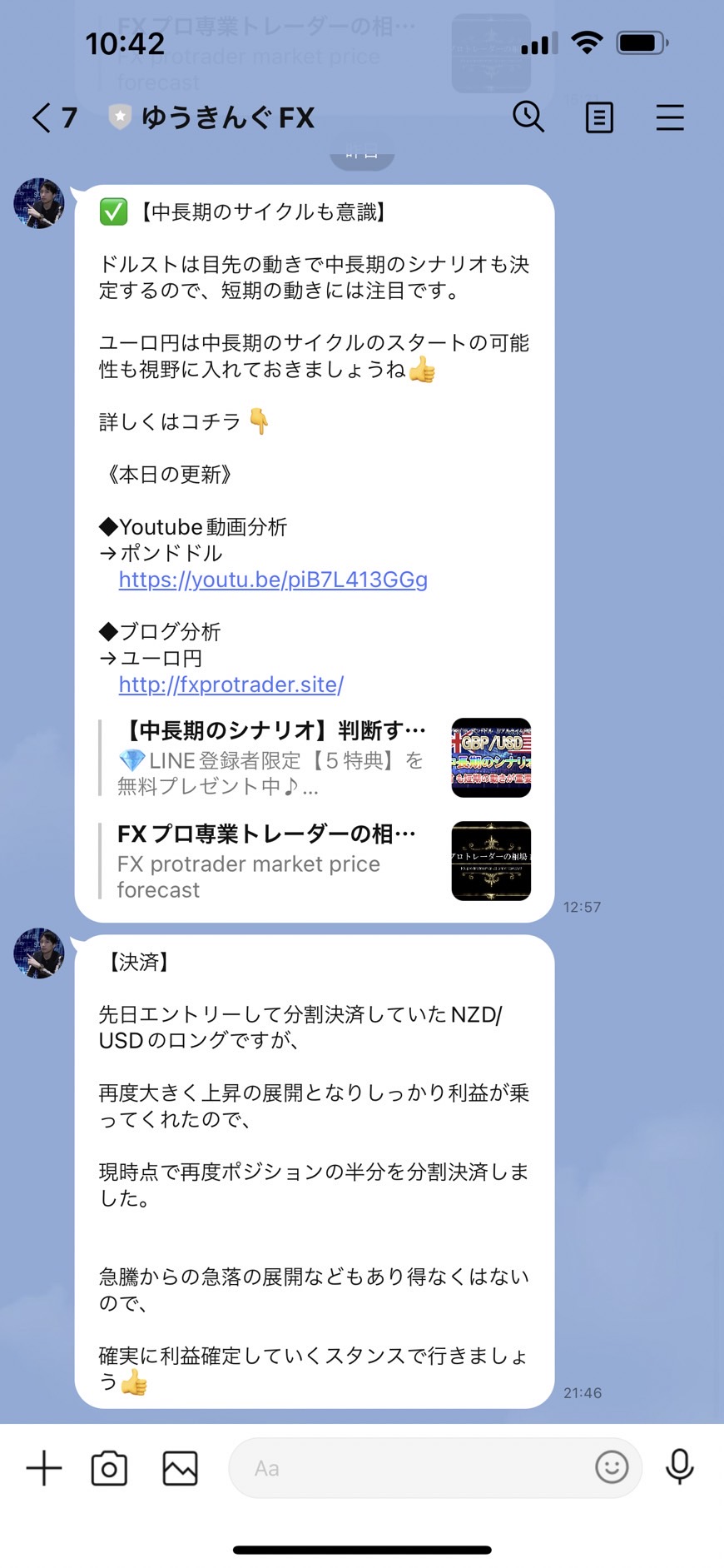Open the FX protrader market price forecast card
Viewport: 724px width, 1568px height.
[x=315, y=861]
